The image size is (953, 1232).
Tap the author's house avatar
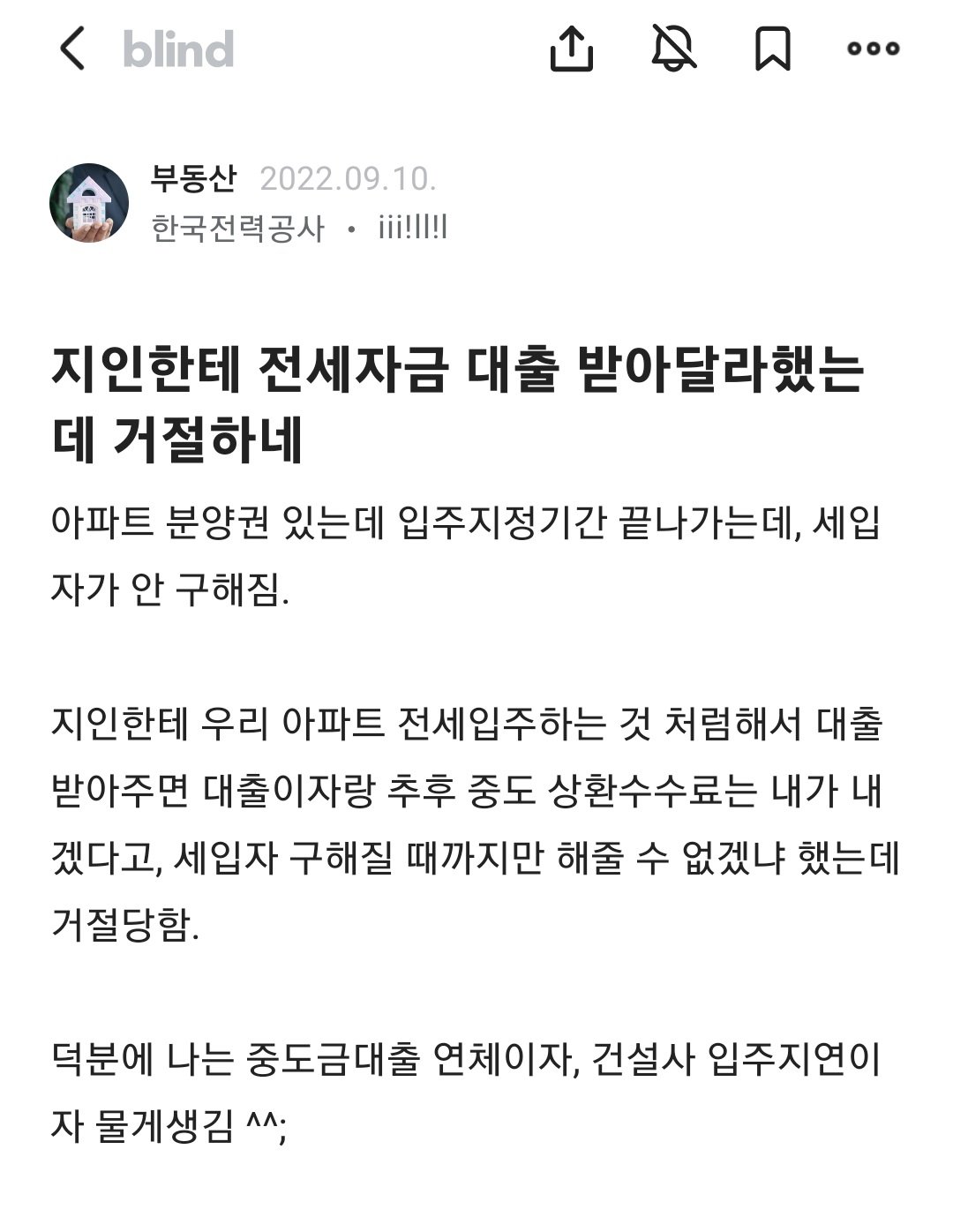(x=89, y=203)
